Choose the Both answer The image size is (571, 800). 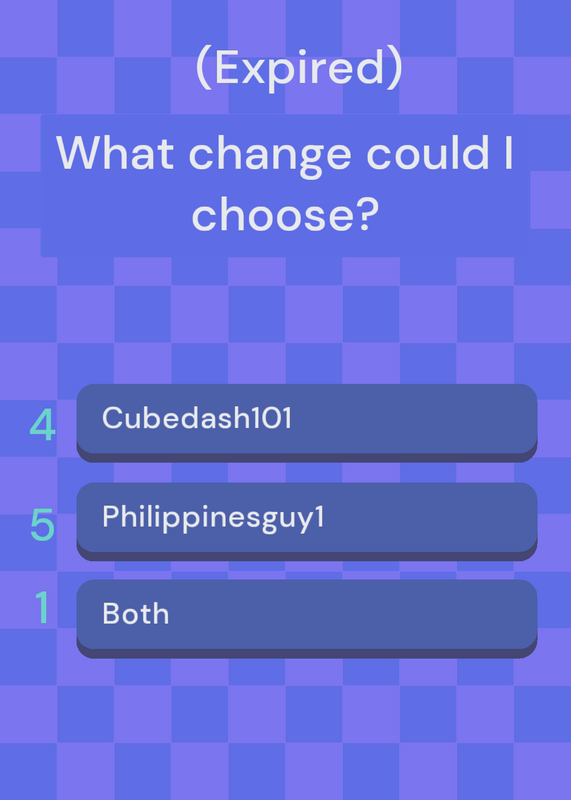(307, 618)
